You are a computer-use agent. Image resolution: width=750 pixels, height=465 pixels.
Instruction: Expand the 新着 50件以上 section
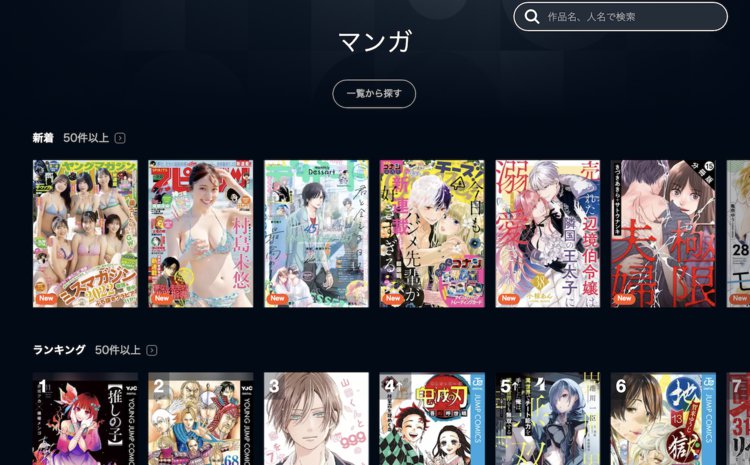tap(120, 138)
